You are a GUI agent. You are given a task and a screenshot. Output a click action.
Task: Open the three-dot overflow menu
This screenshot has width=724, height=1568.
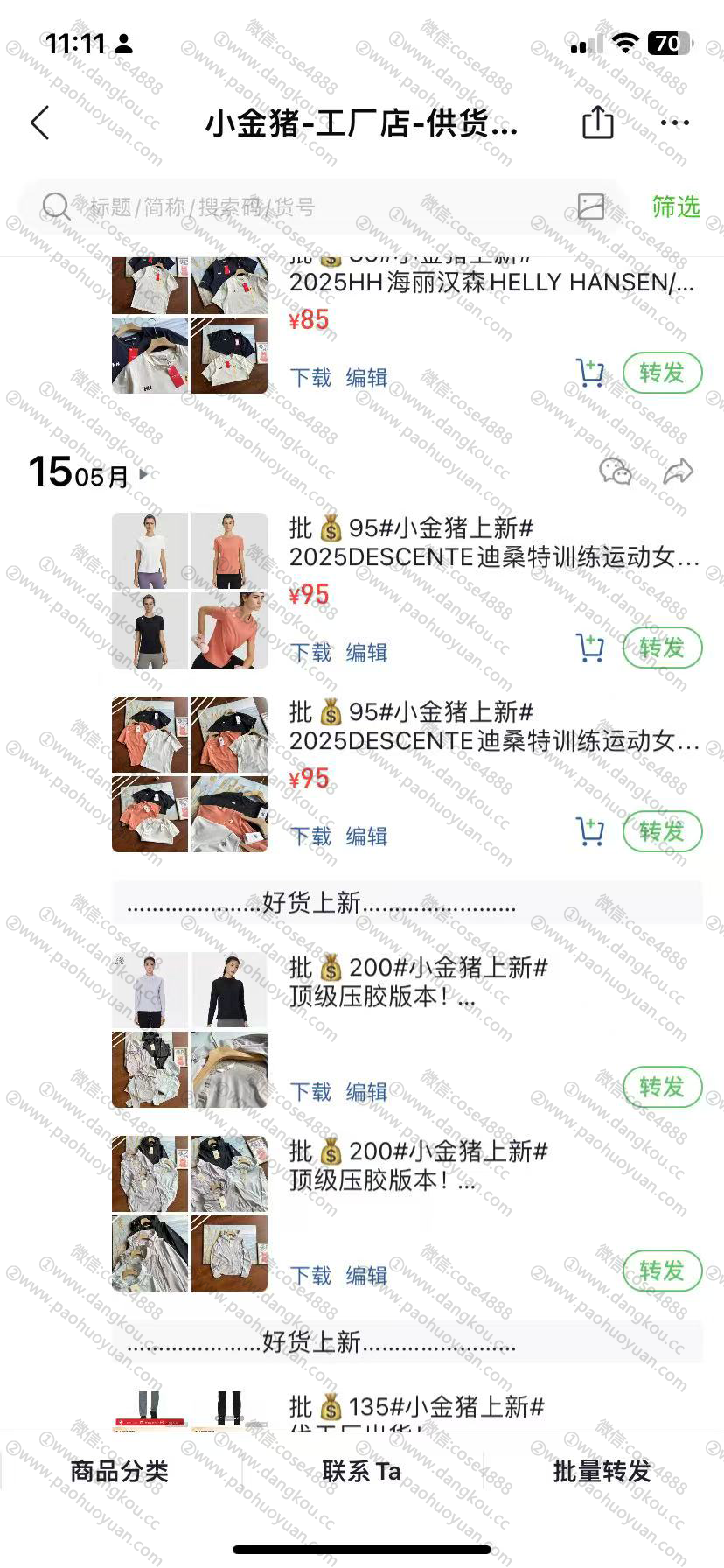[674, 122]
